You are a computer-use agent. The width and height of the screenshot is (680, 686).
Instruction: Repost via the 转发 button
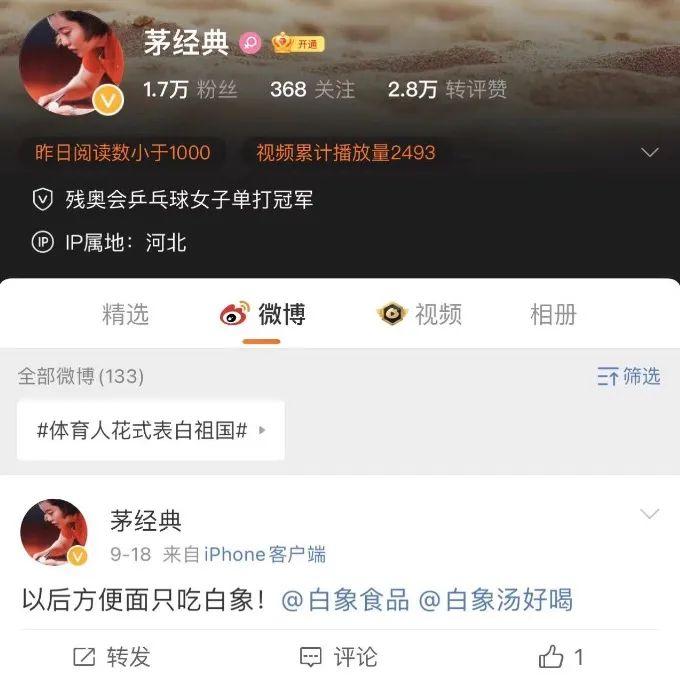[112, 657]
